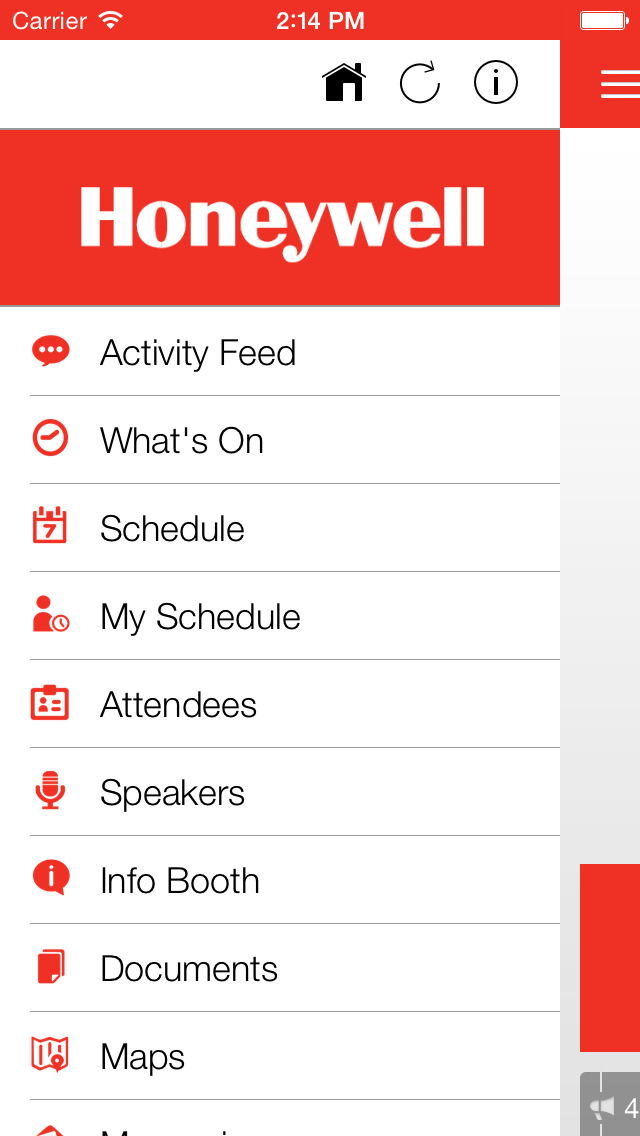Refresh content with the circular arrow icon
640x1136 pixels.
(x=420, y=83)
